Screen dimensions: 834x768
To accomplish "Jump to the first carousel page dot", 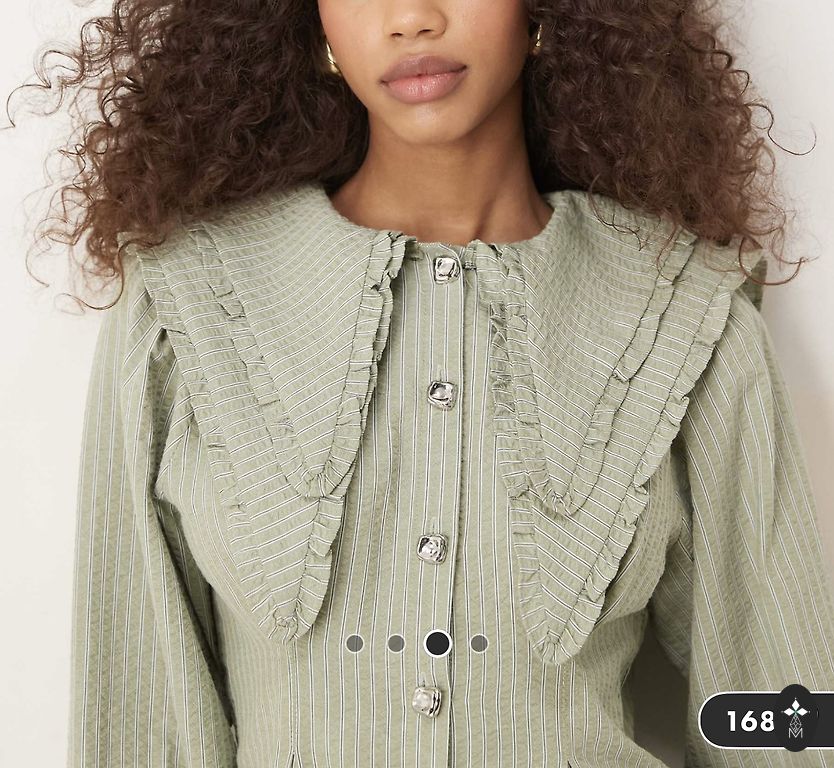I will tap(354, 643).
